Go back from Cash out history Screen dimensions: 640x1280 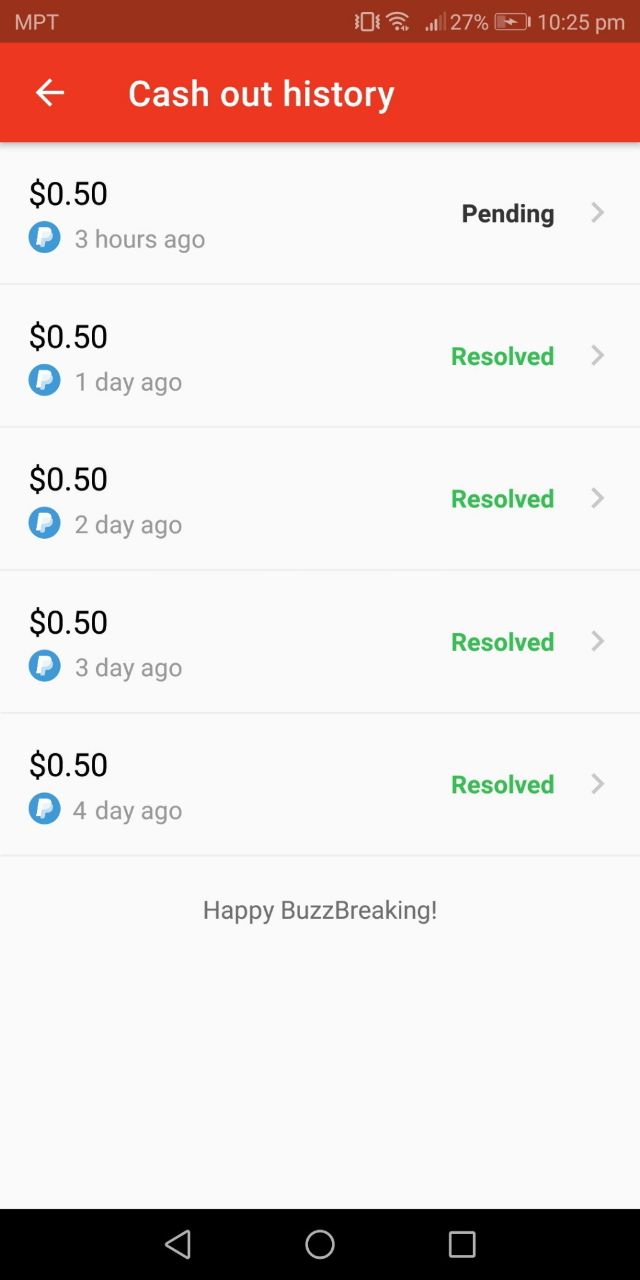(50, 93)
